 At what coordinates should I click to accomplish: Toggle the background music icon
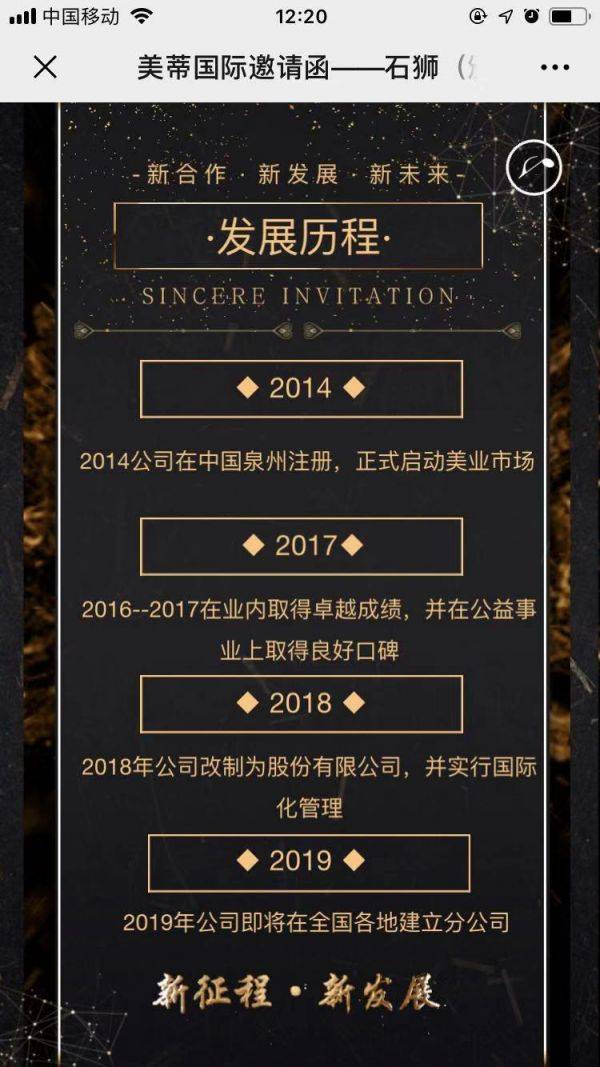click(x=533, y=167)
